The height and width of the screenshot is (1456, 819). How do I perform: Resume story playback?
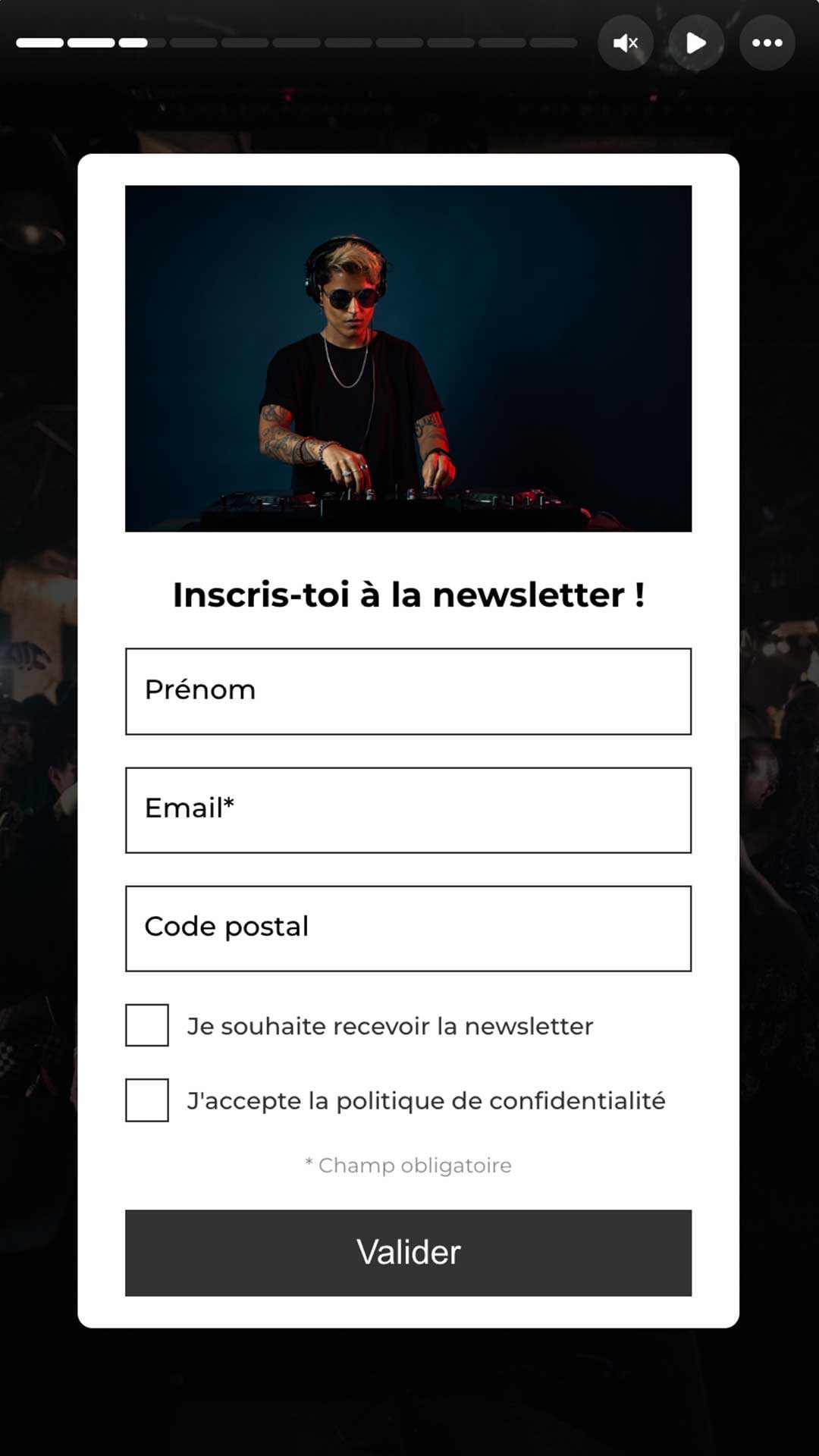[x=696, y=43]
